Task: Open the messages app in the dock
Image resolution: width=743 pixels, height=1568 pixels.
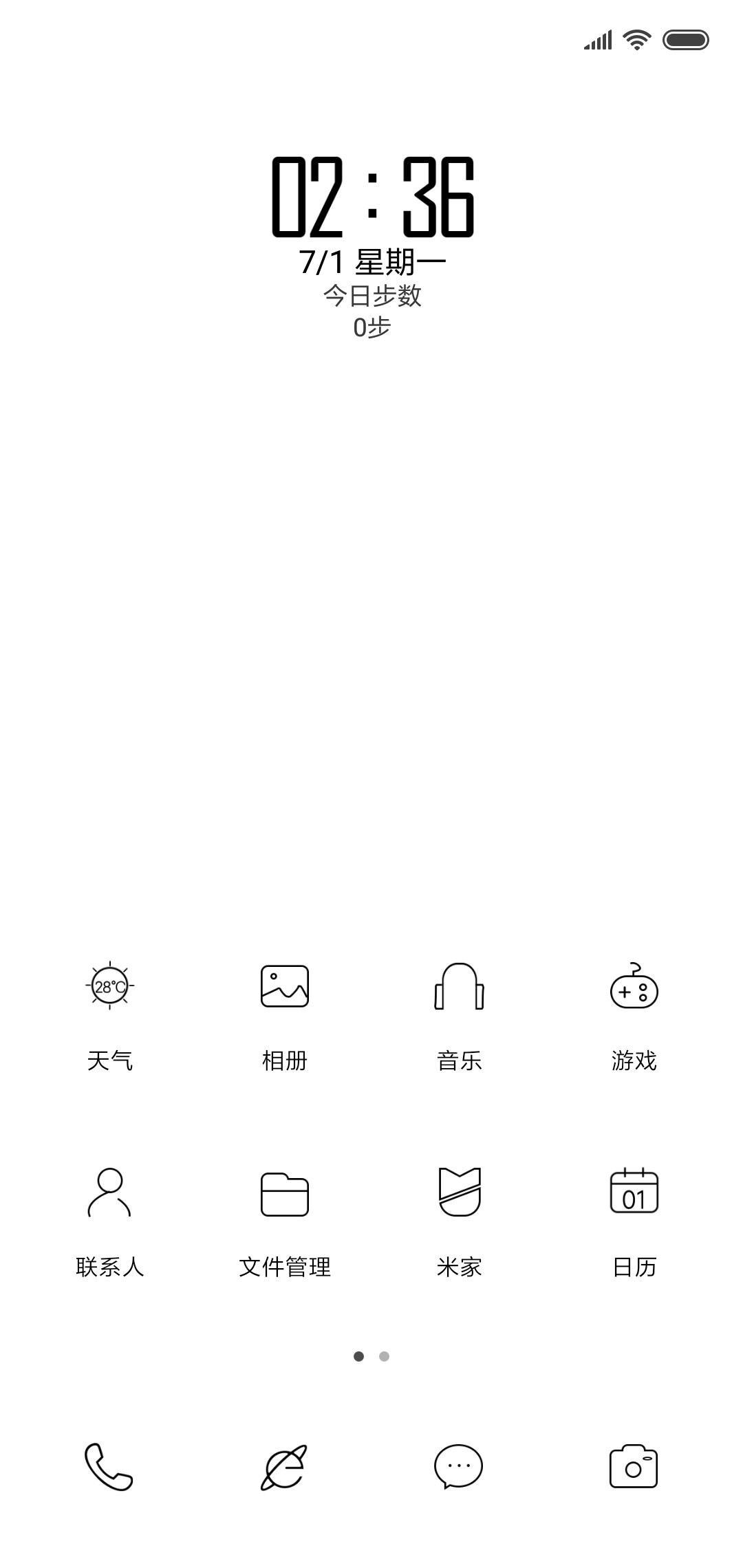Action: 458,1466
